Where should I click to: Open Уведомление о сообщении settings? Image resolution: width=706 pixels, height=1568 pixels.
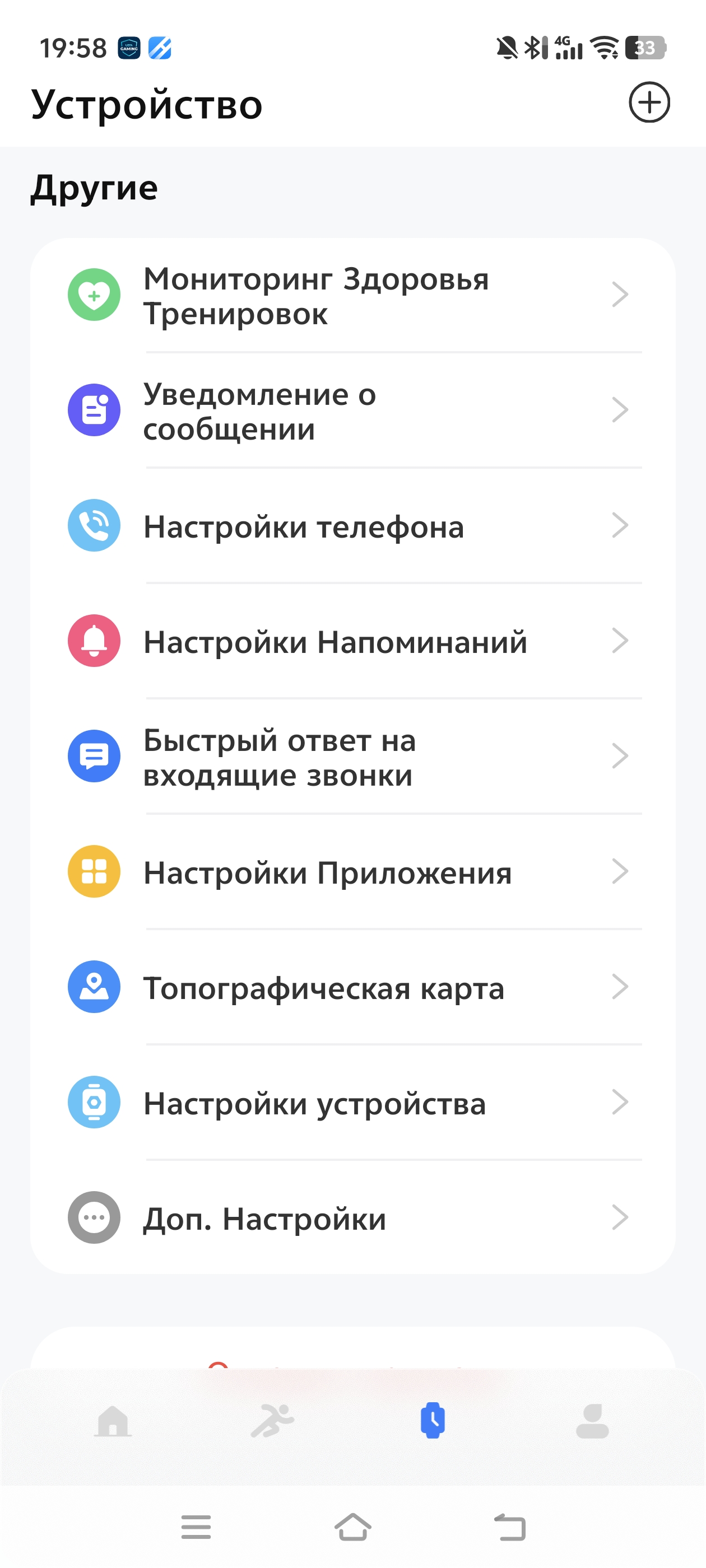[352, 410]
